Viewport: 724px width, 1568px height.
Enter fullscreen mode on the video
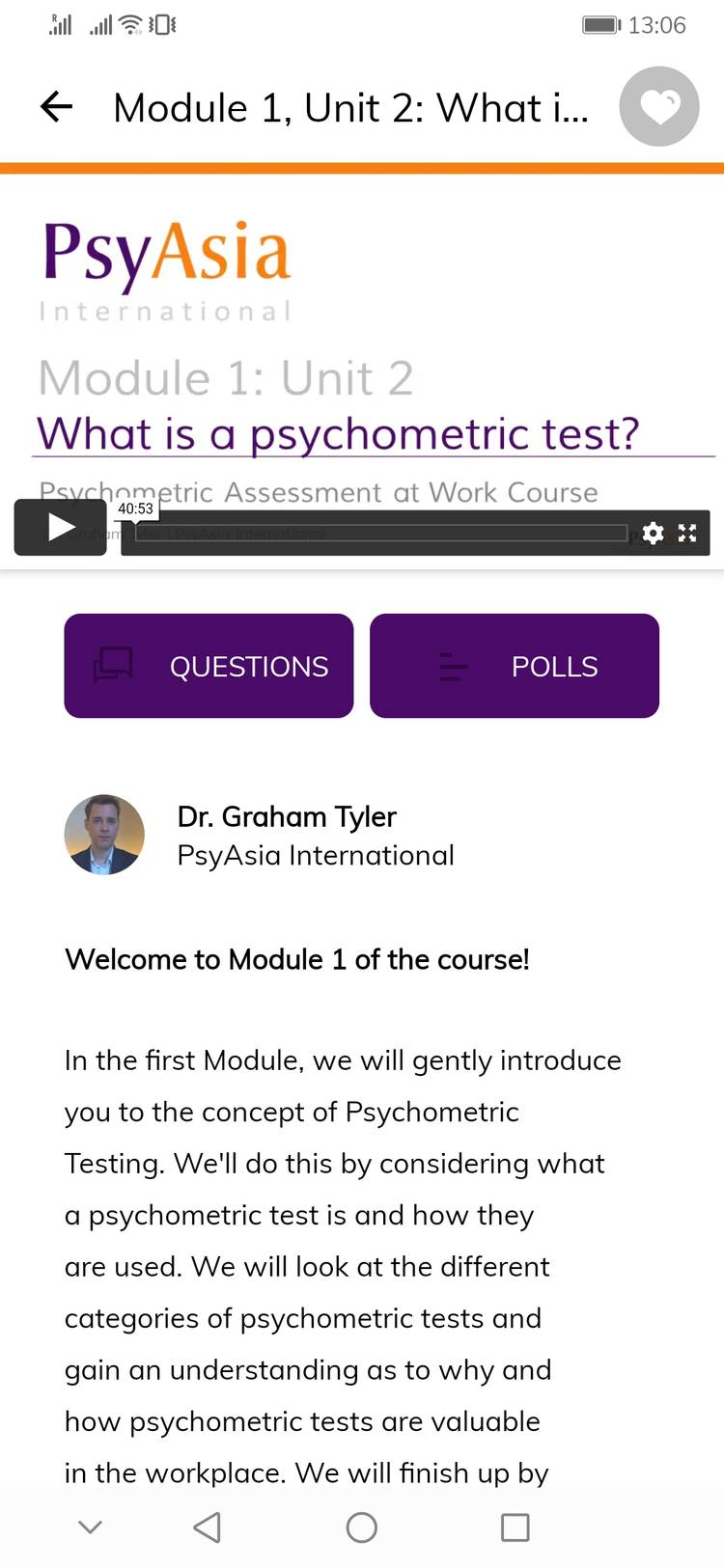[x=687, y=533]
